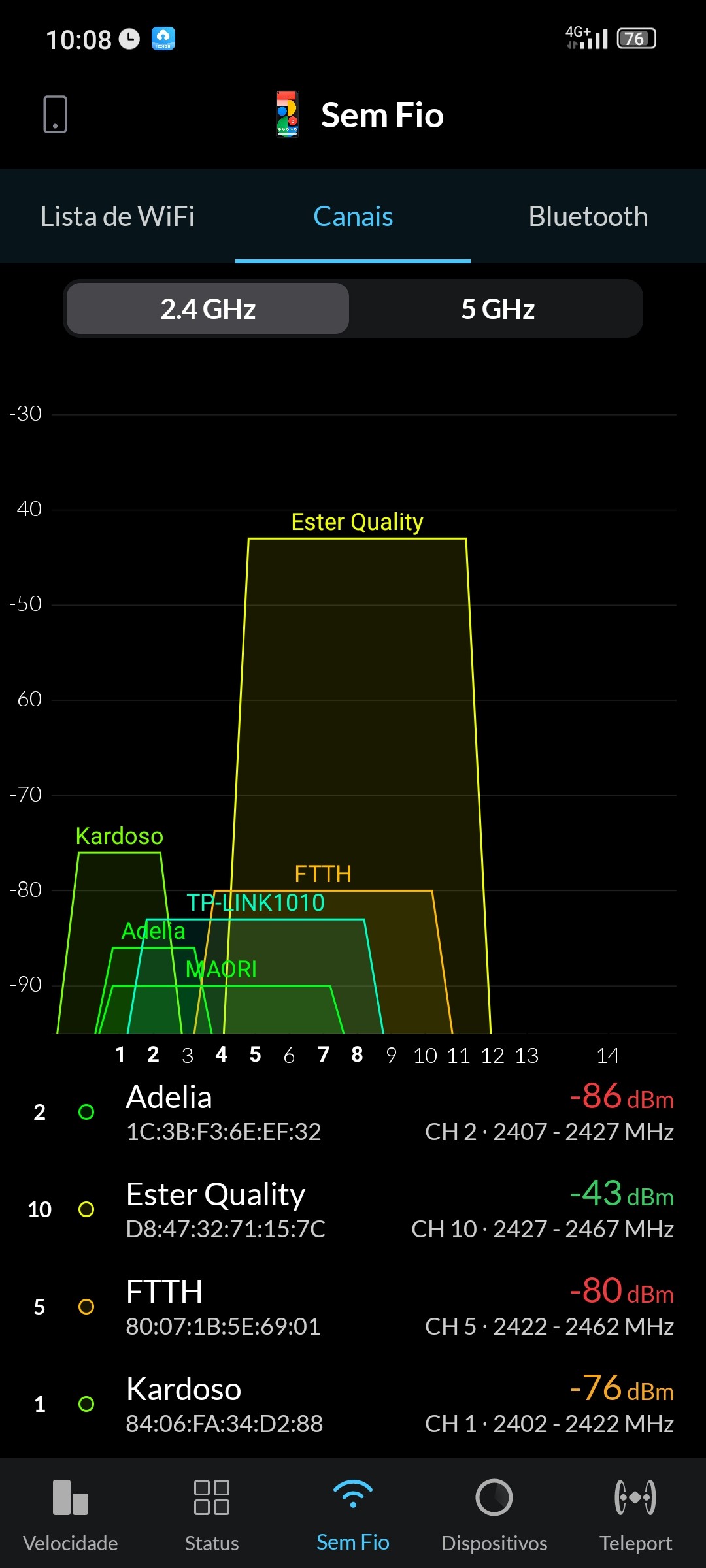Viewport: 706px width, 1568px height.
Task: Switch to the 5 GHz band
Action: [497, 309]
